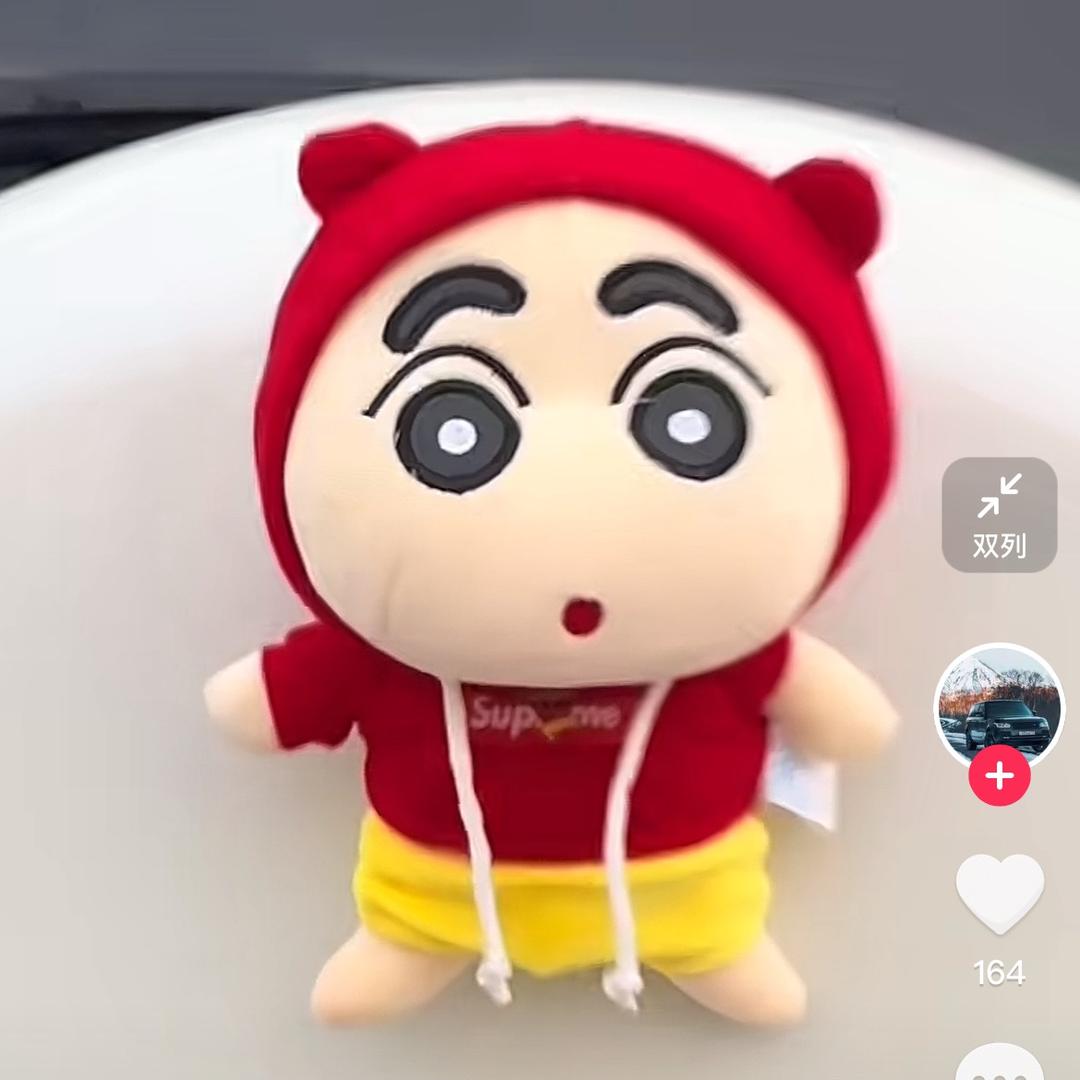The image size is (1080, 1080).
Task: Follow the creator with the plus button
Action: click(x=999, y=776)
